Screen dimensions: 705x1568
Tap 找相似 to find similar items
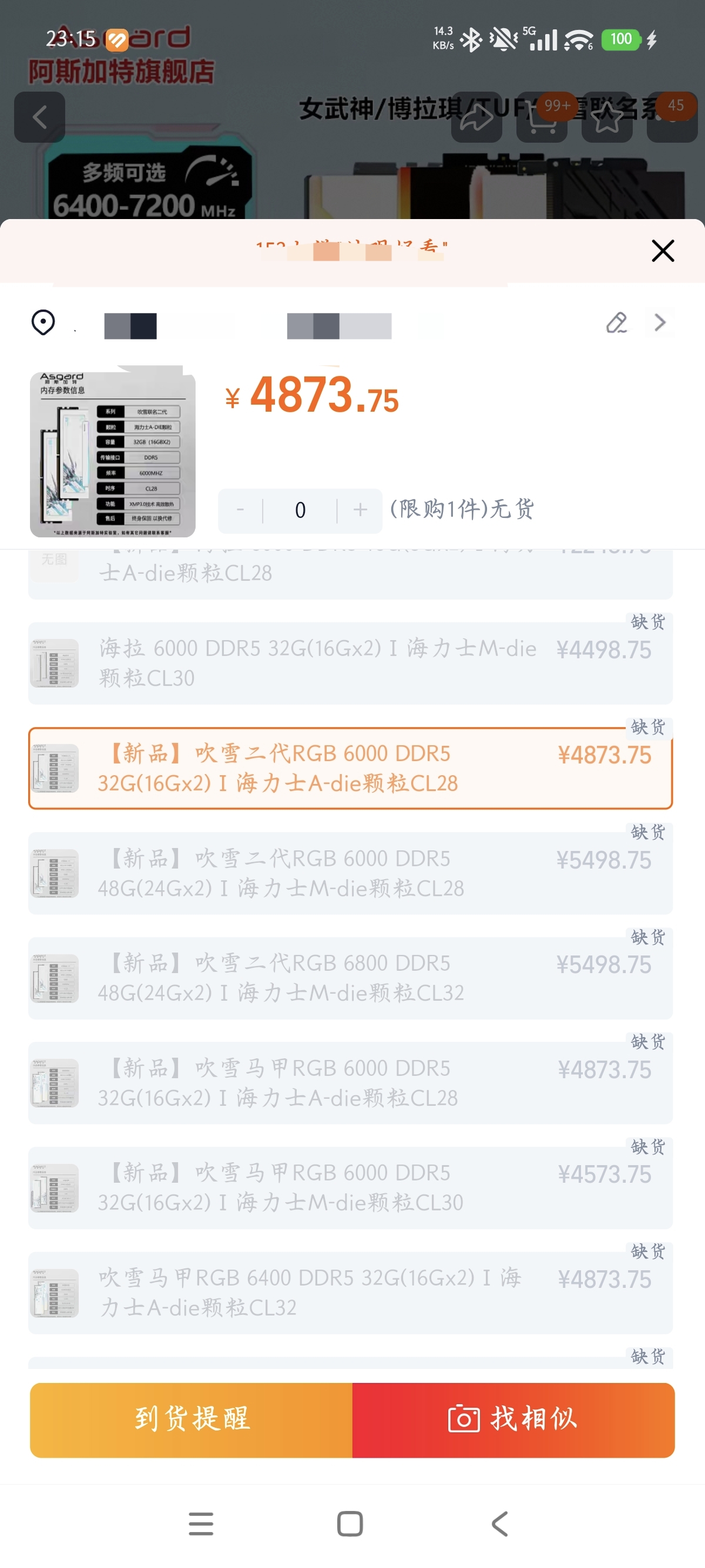513,1419
